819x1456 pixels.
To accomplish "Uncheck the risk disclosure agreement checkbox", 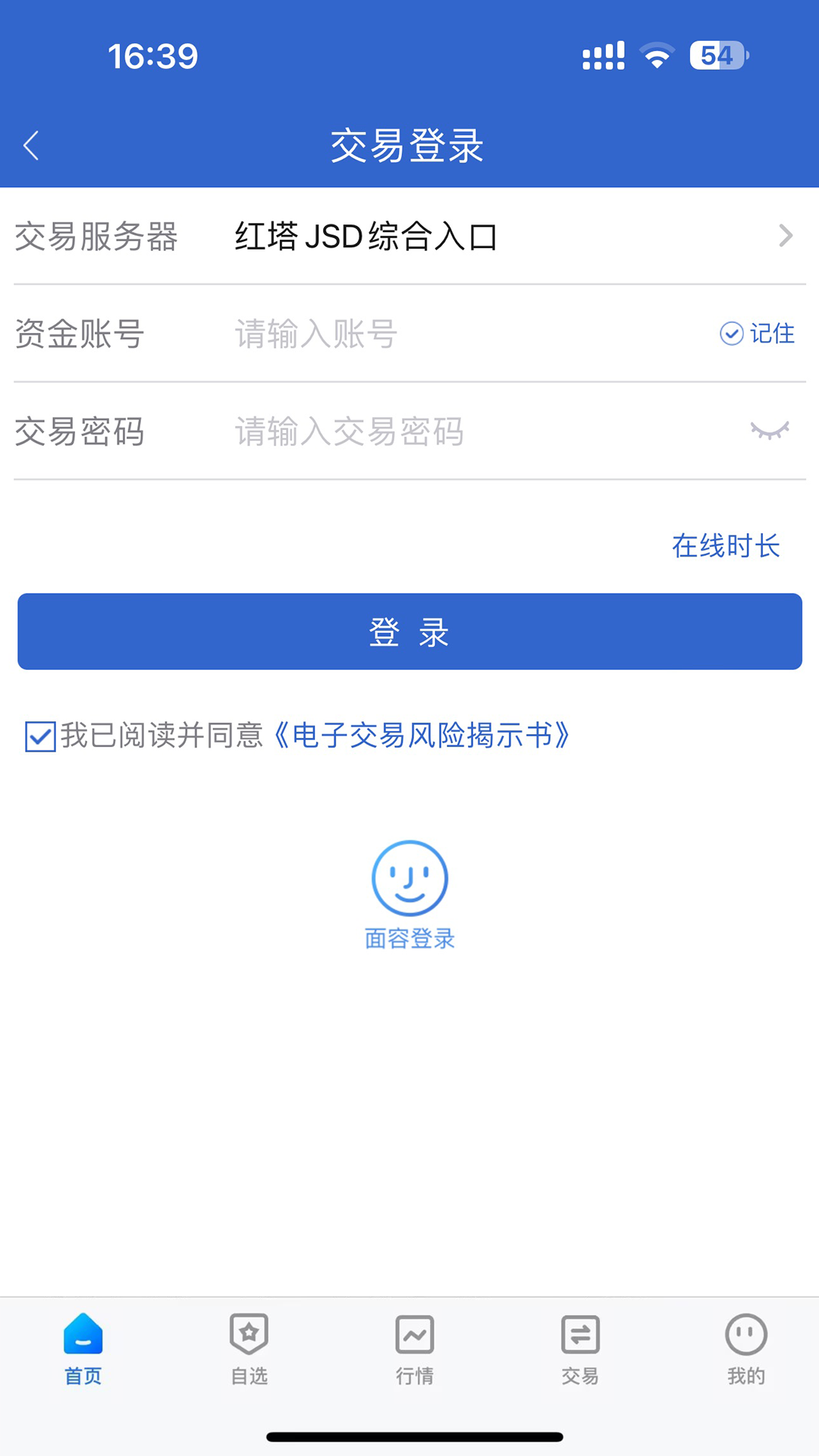I will click(x=37, y=734).
